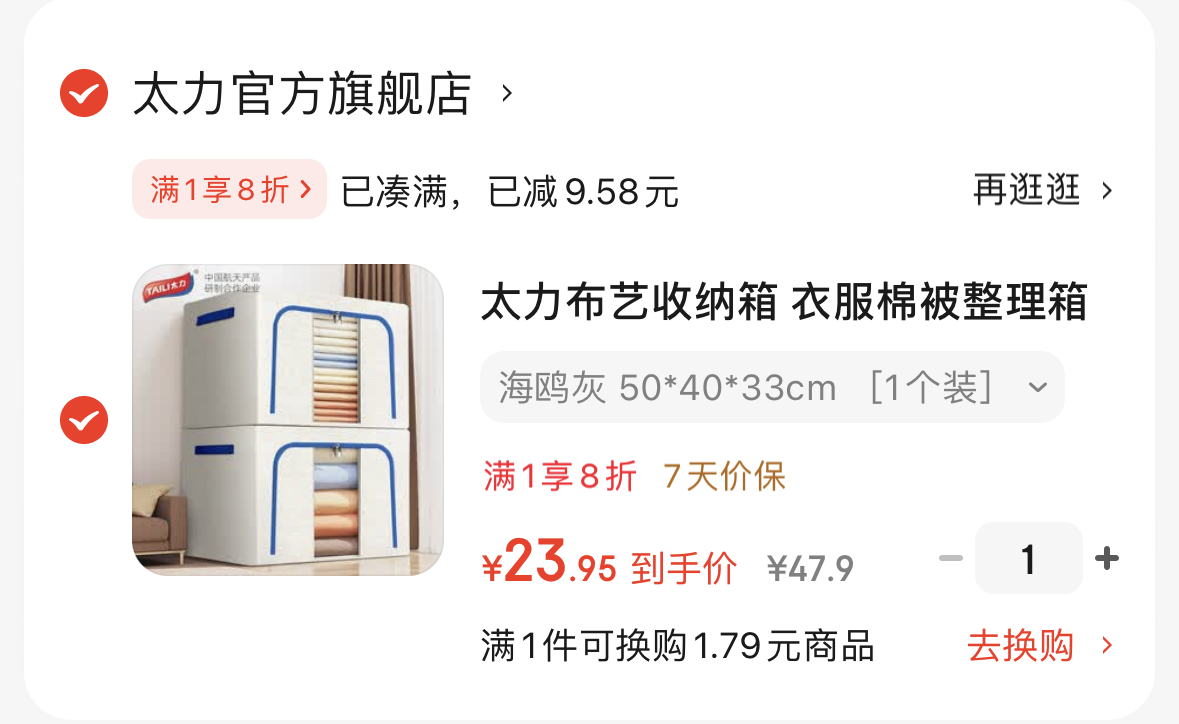Viewport: 1179px width, 724px height.
Task: Edit the quantity field showing 1
Action: click(x=1028, y=558)
